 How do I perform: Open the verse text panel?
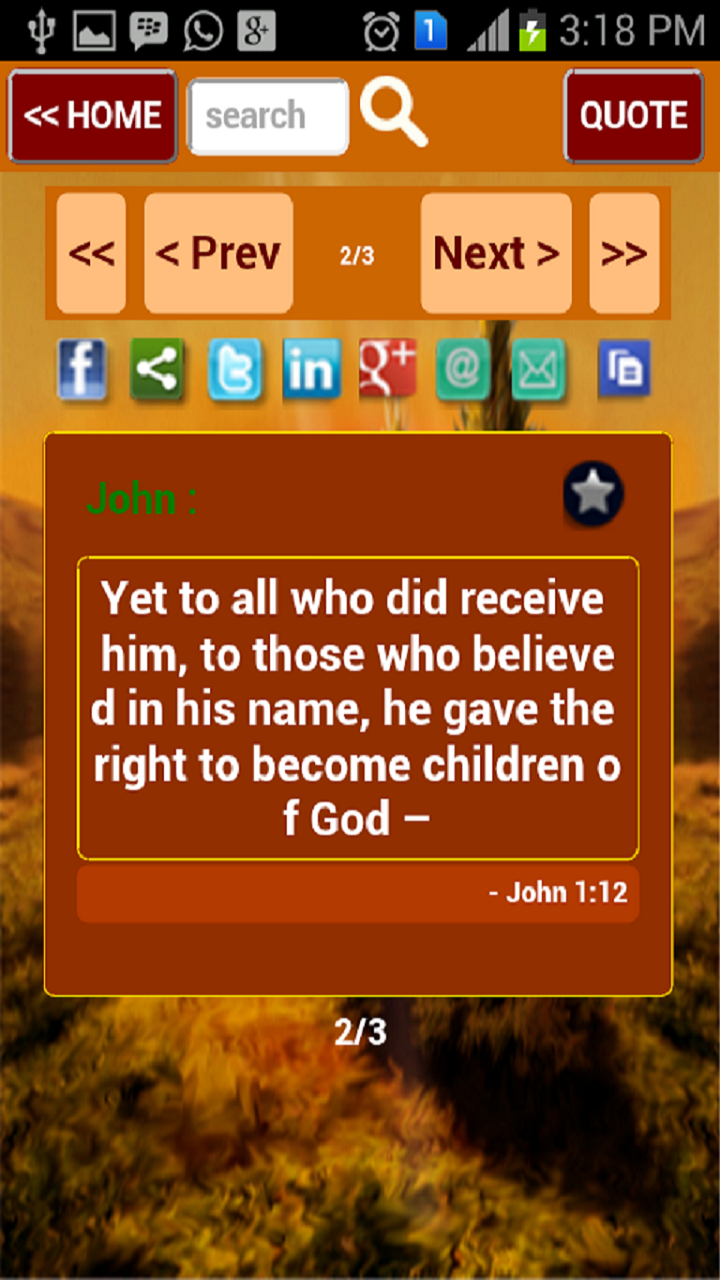[357, 707]
